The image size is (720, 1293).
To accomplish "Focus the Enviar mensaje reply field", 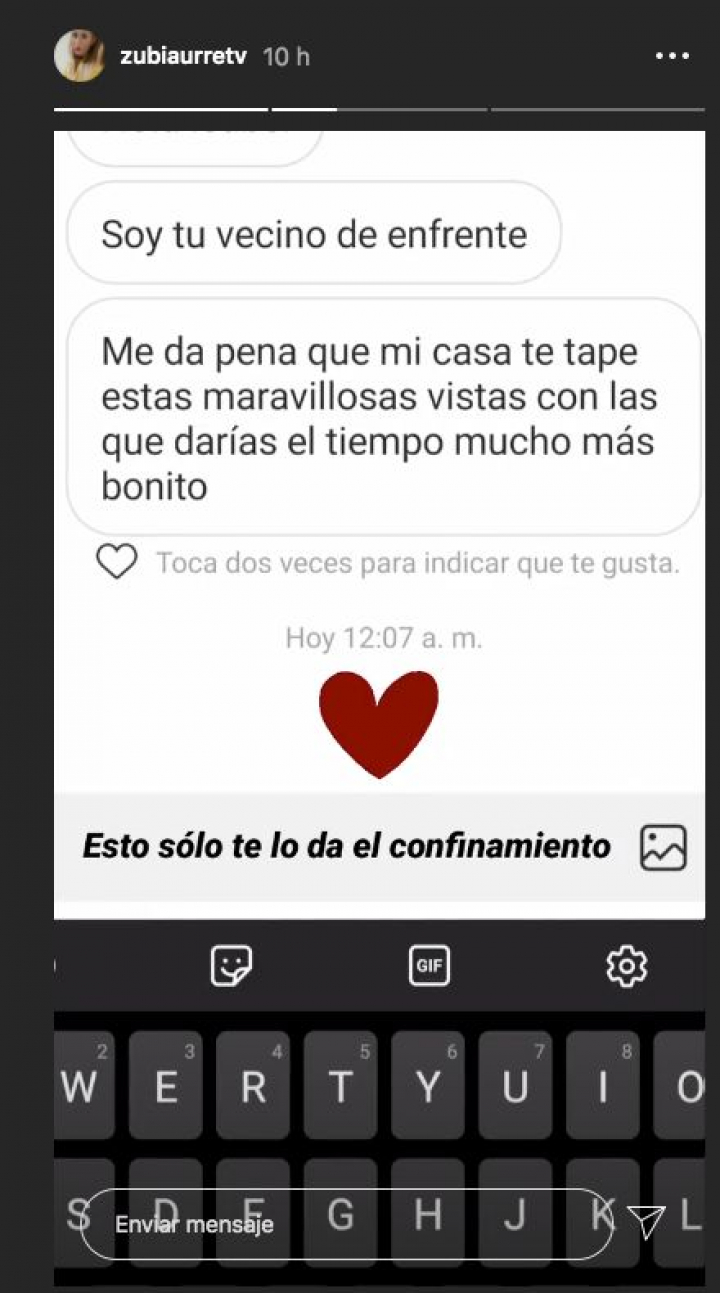I will tap(345, 1223).
